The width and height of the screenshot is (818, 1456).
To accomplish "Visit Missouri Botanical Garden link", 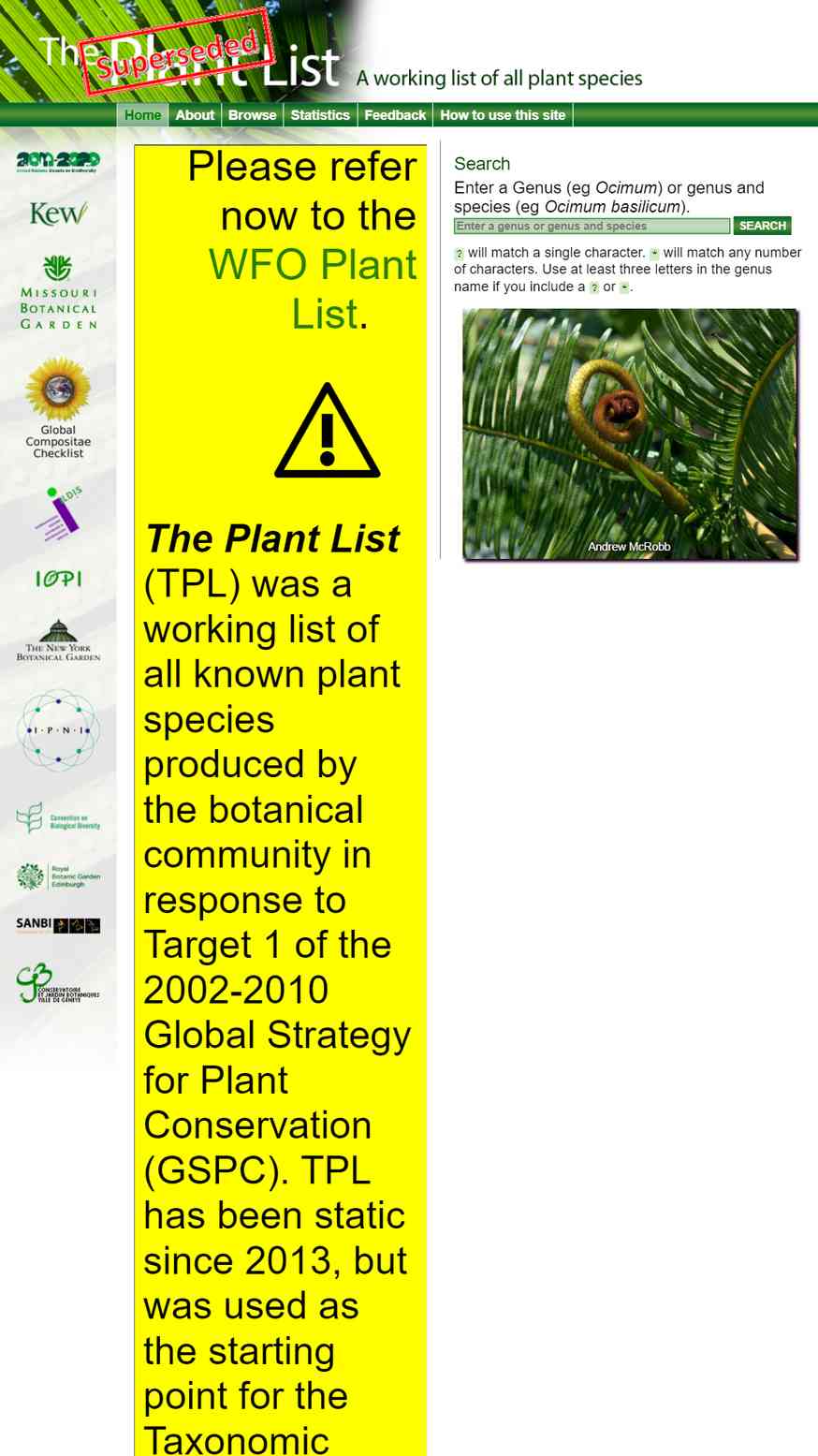I will pyautogui.click(x=58, y=293).
